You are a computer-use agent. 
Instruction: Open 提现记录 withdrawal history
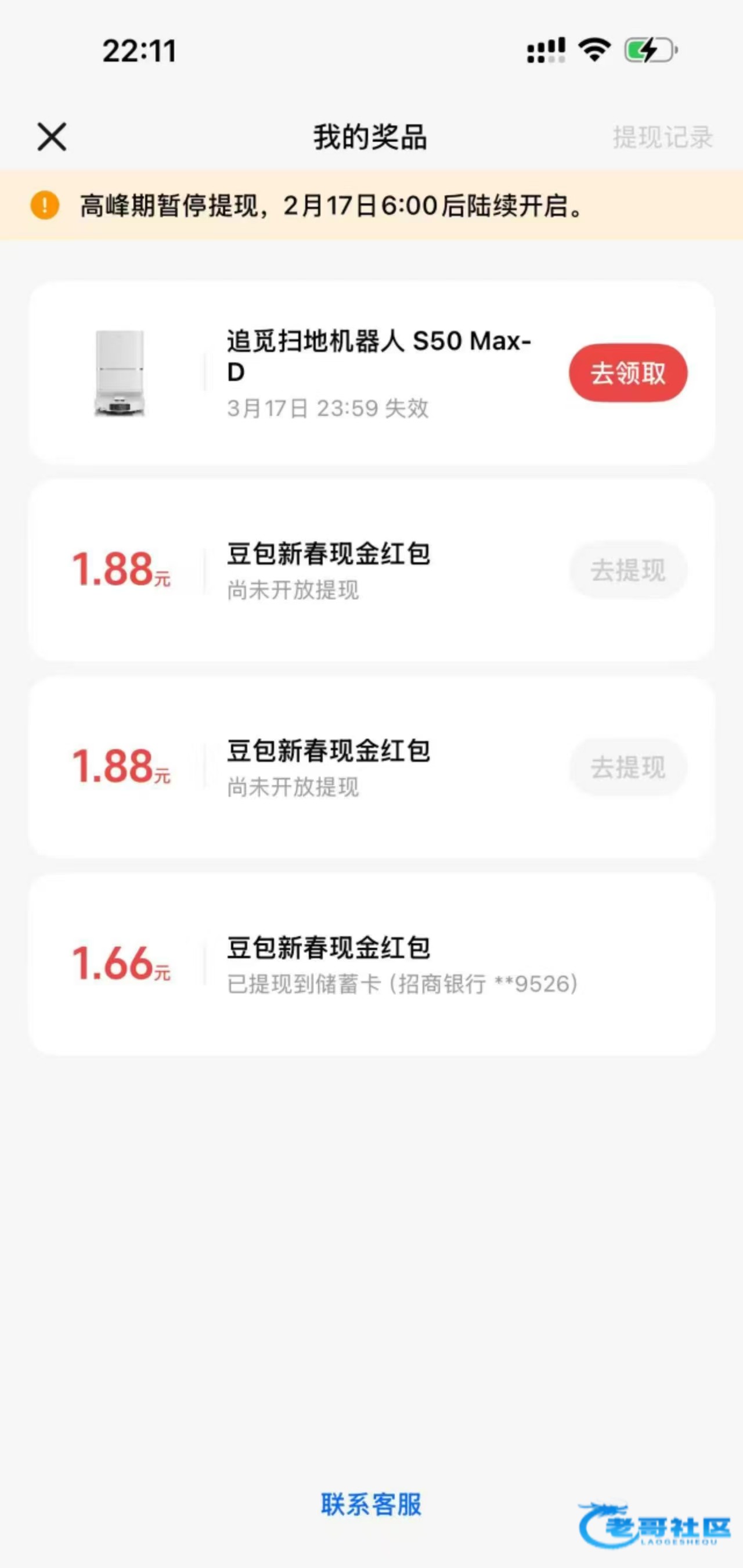coord(662,138)
